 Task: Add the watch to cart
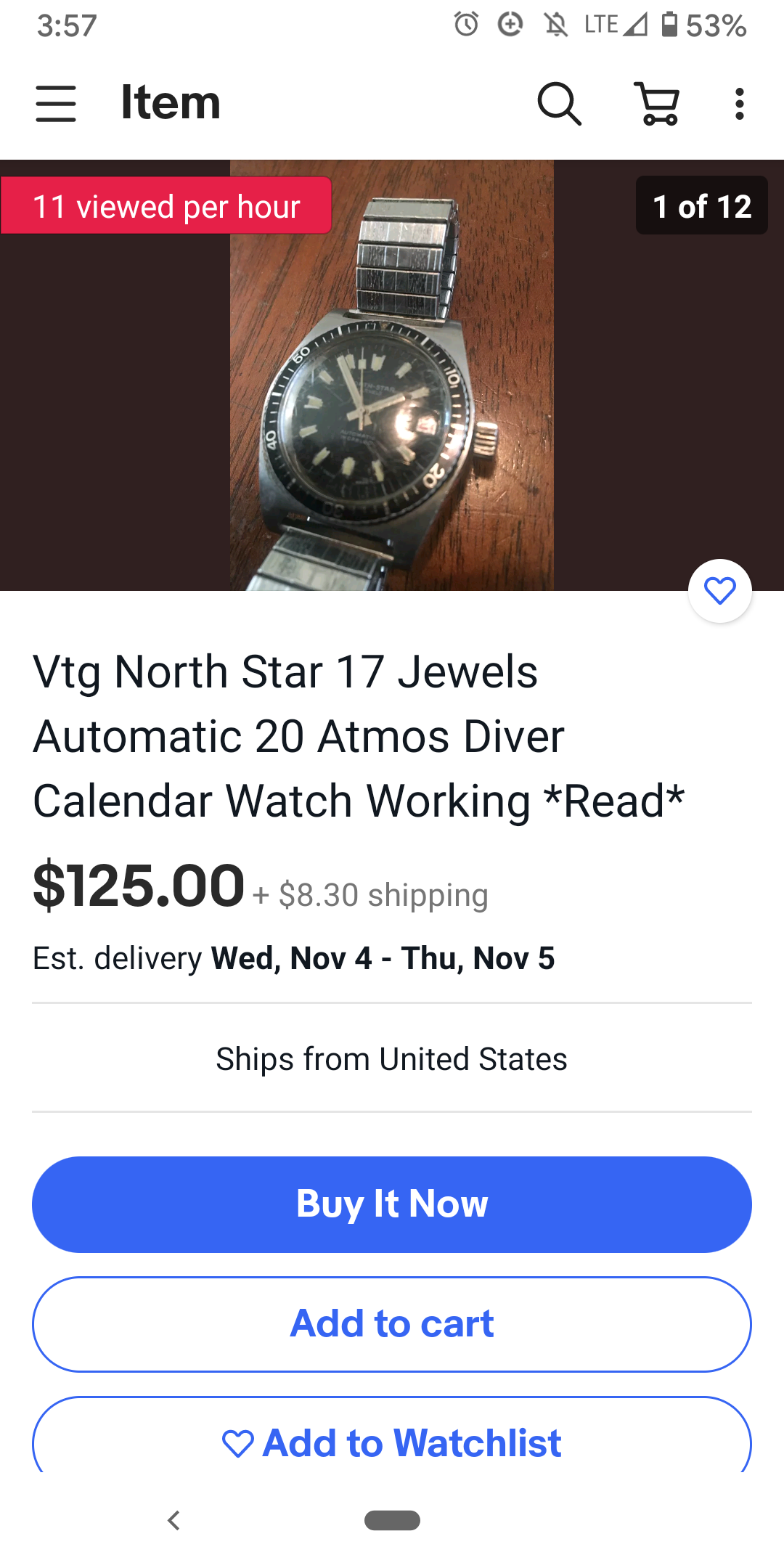(392, 1324)
